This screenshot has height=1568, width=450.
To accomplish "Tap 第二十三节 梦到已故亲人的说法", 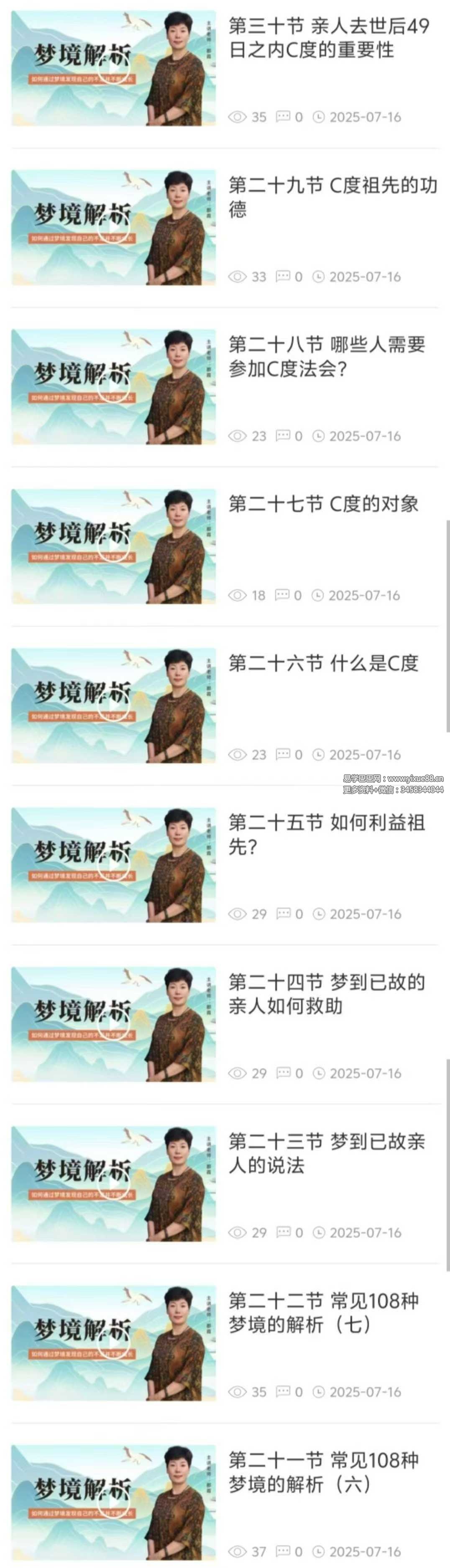I will pos(326,1153).
